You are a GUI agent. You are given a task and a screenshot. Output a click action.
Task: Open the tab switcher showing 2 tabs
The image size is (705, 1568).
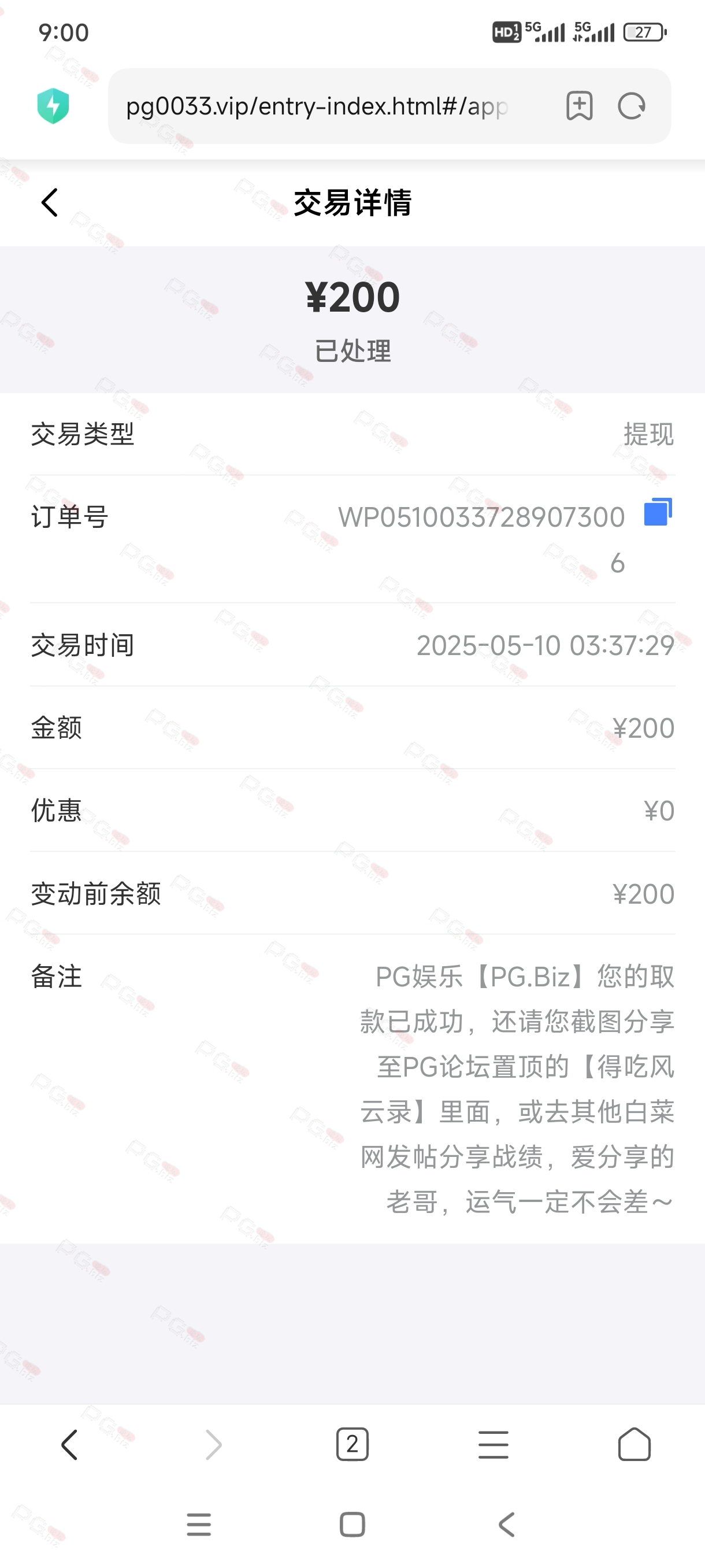[352, 1444]
